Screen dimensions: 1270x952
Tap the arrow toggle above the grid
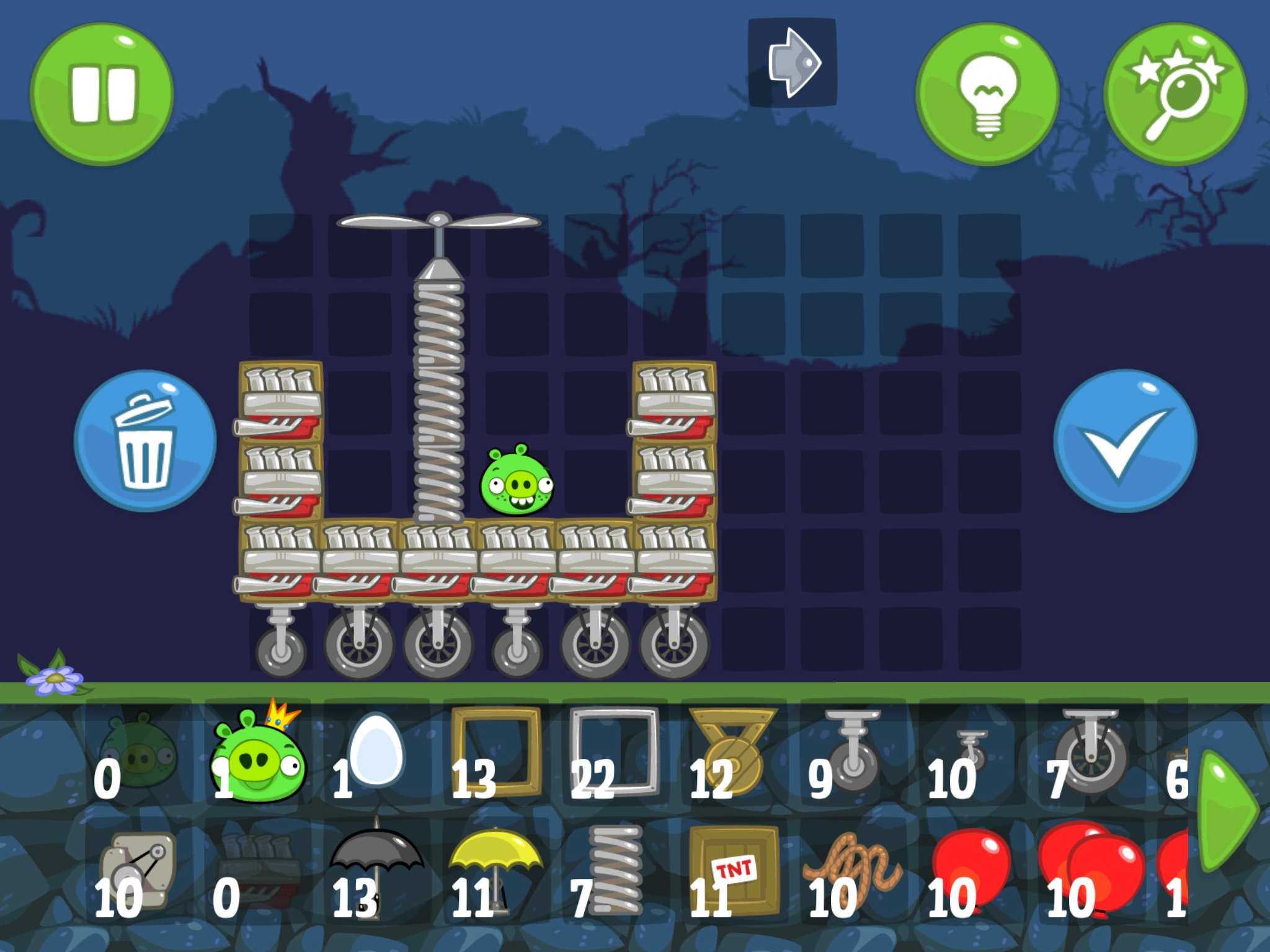793,63
